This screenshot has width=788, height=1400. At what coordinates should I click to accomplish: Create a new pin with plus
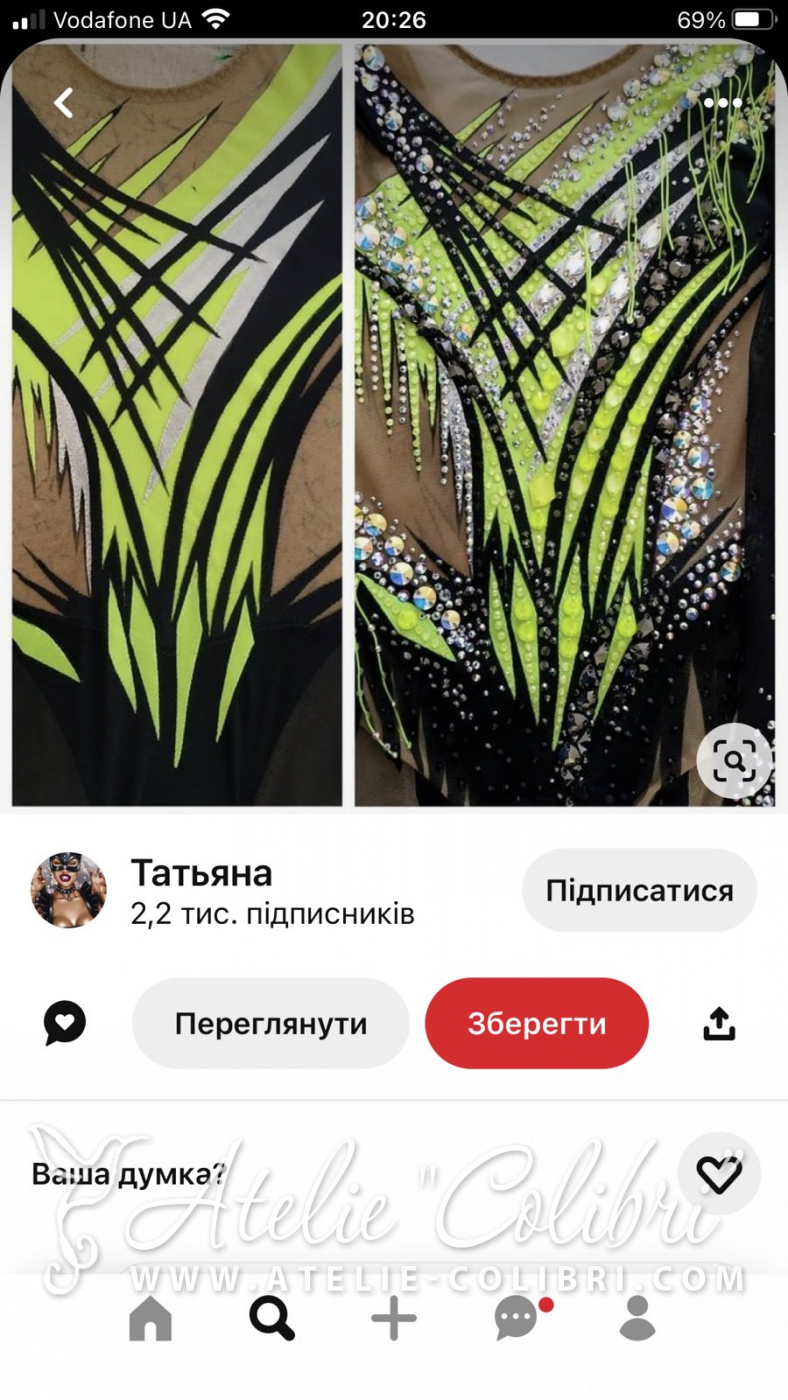(x=394, y=1319)
